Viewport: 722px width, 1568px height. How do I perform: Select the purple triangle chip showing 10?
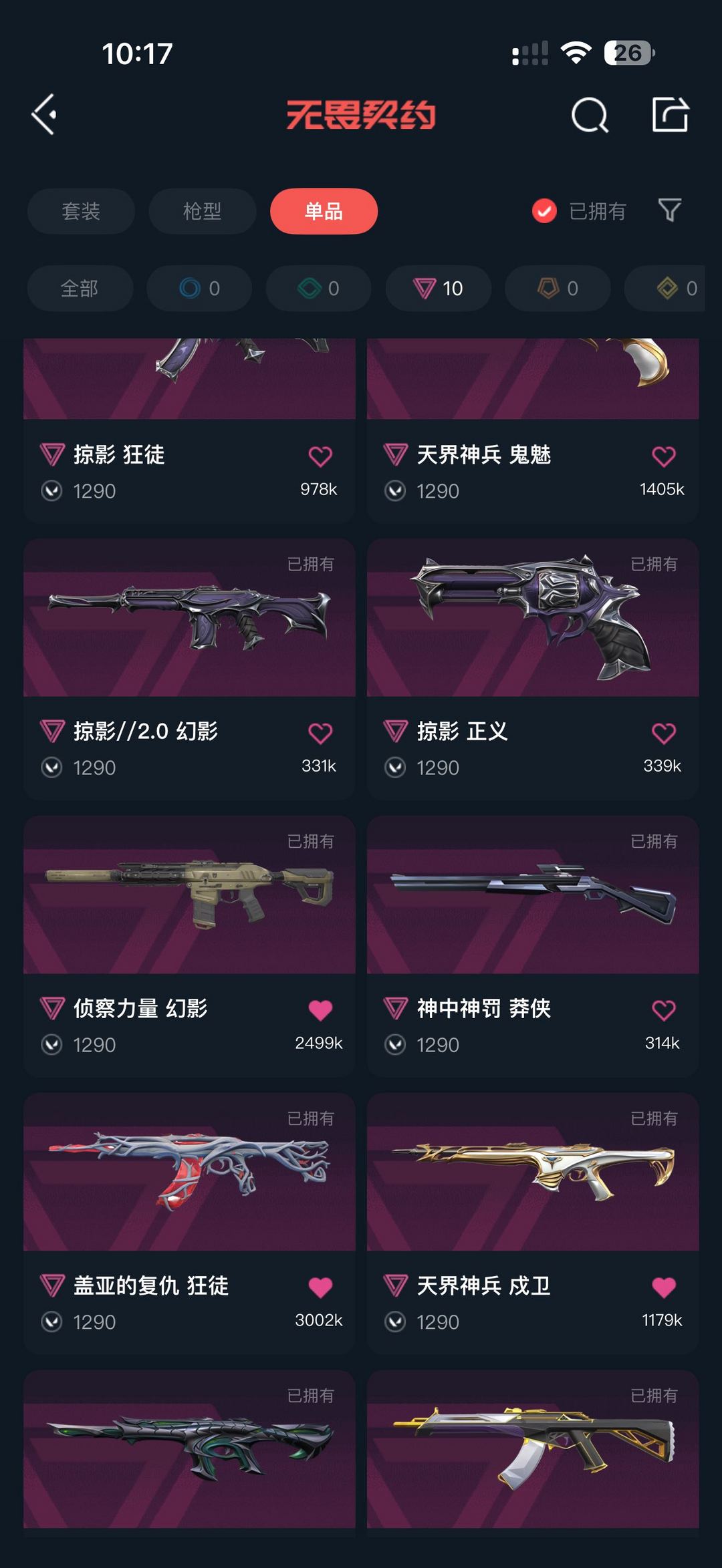pyautogui.click(x=439, y=288)
